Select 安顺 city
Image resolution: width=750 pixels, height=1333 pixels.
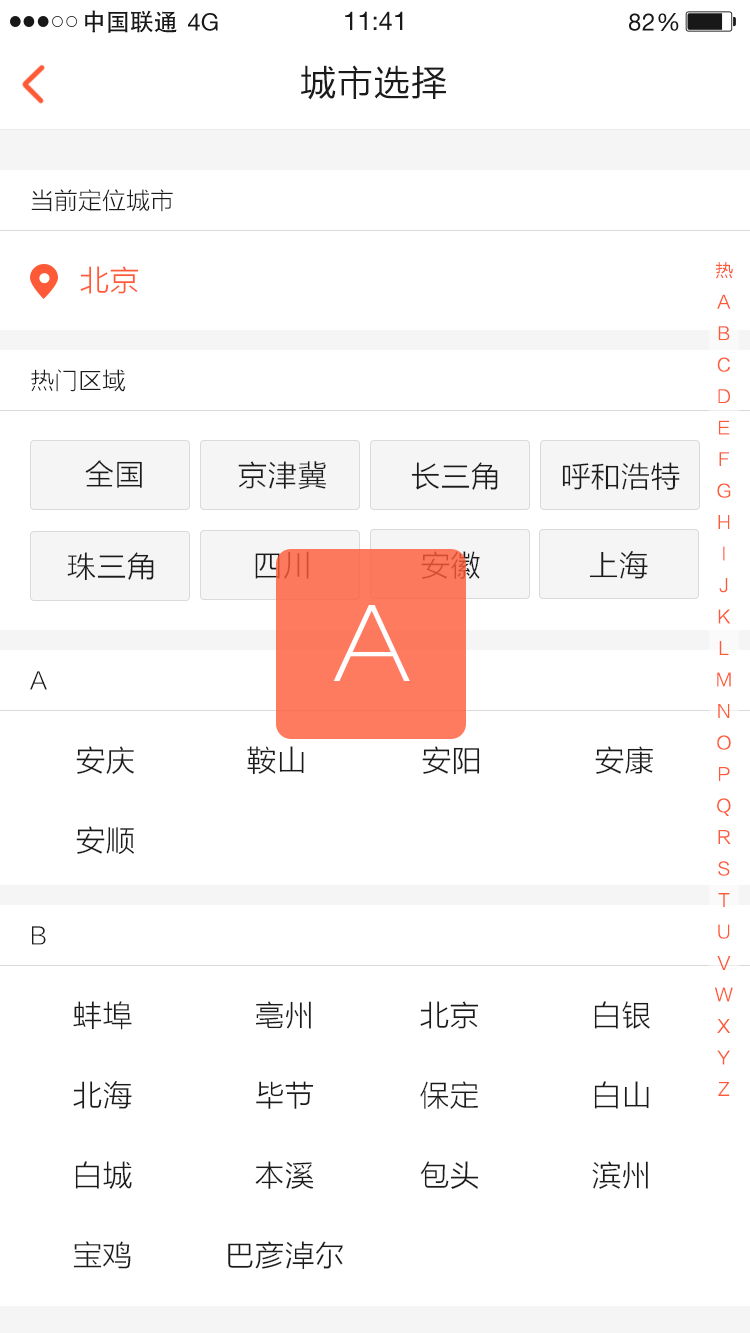point(105,841)
